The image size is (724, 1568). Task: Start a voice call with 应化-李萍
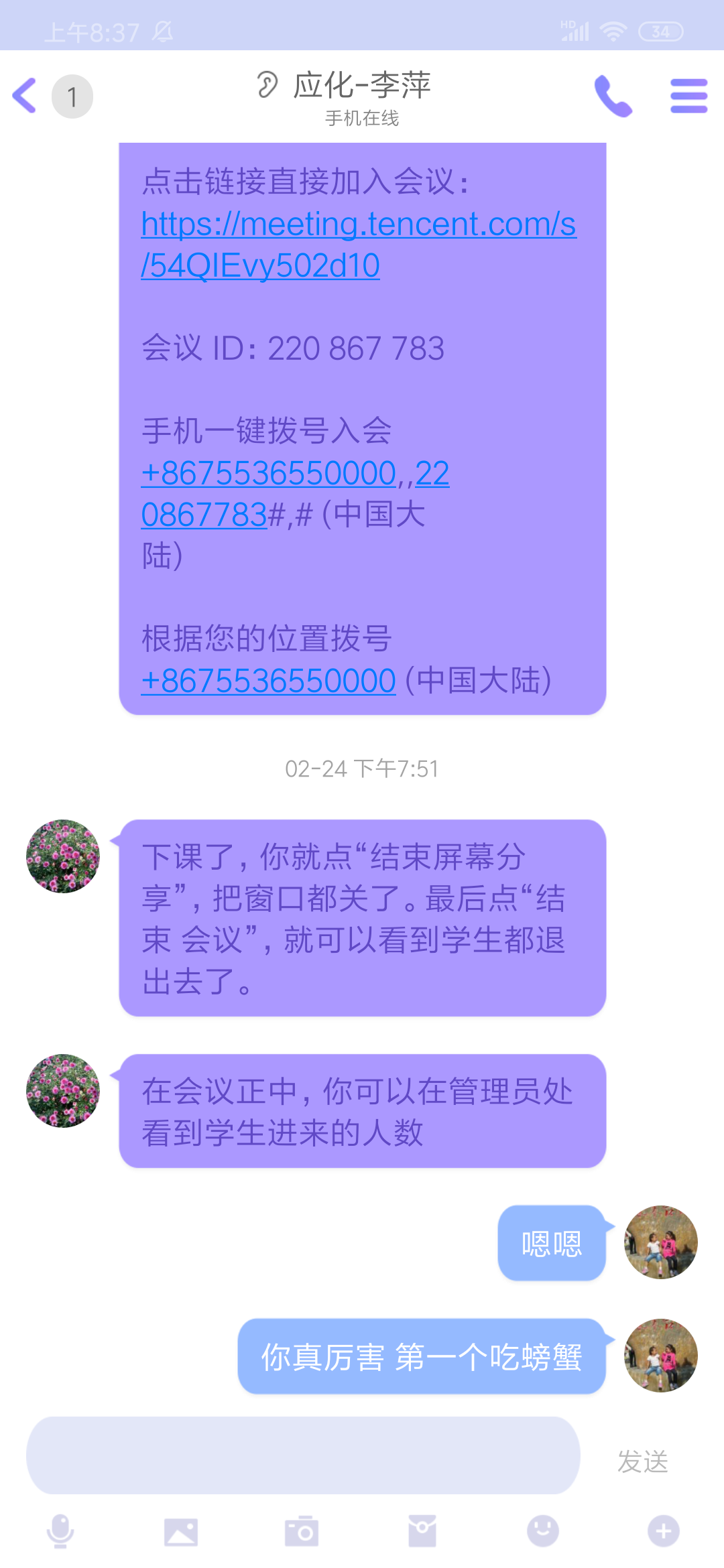pyautogui.click(x=613, y=96)
